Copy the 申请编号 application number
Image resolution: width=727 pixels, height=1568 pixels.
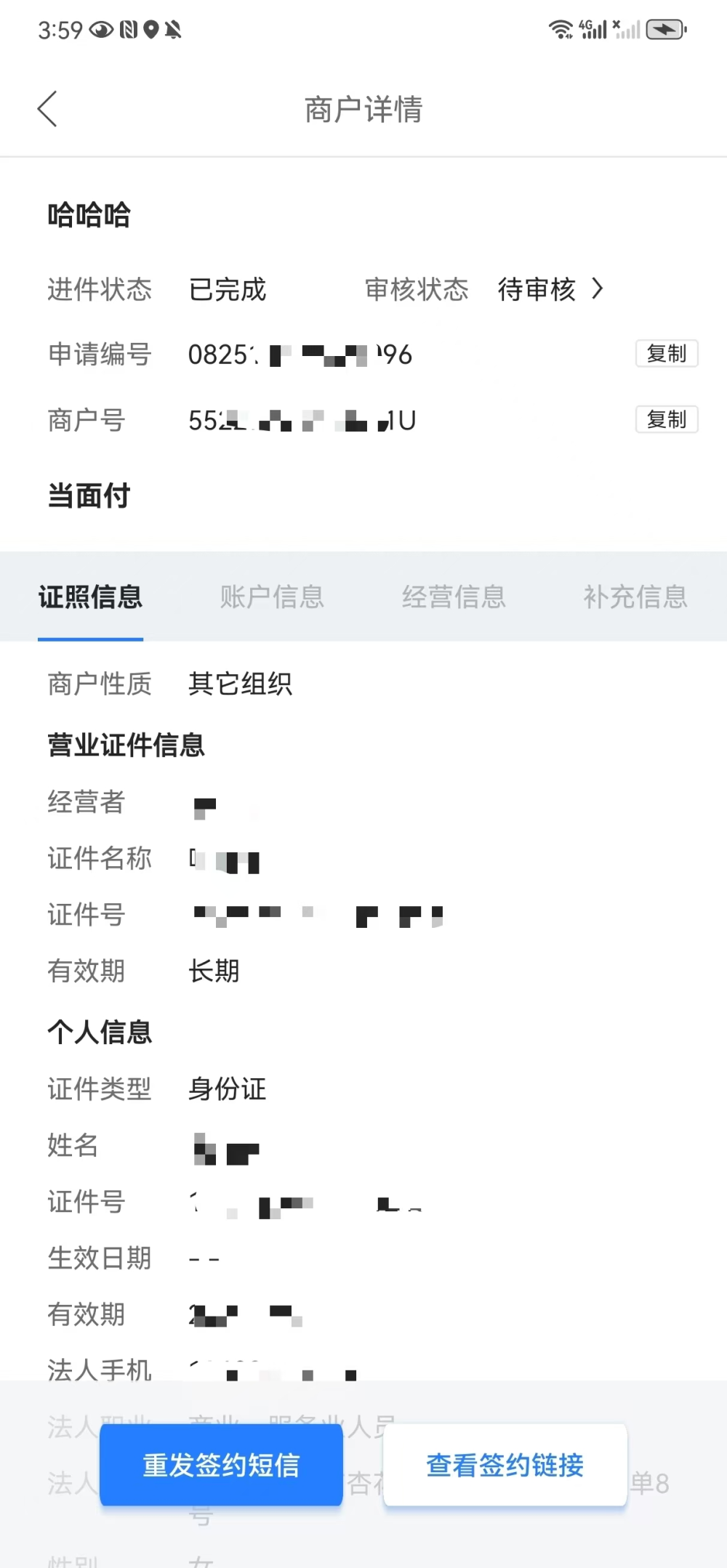click(666, 354)
